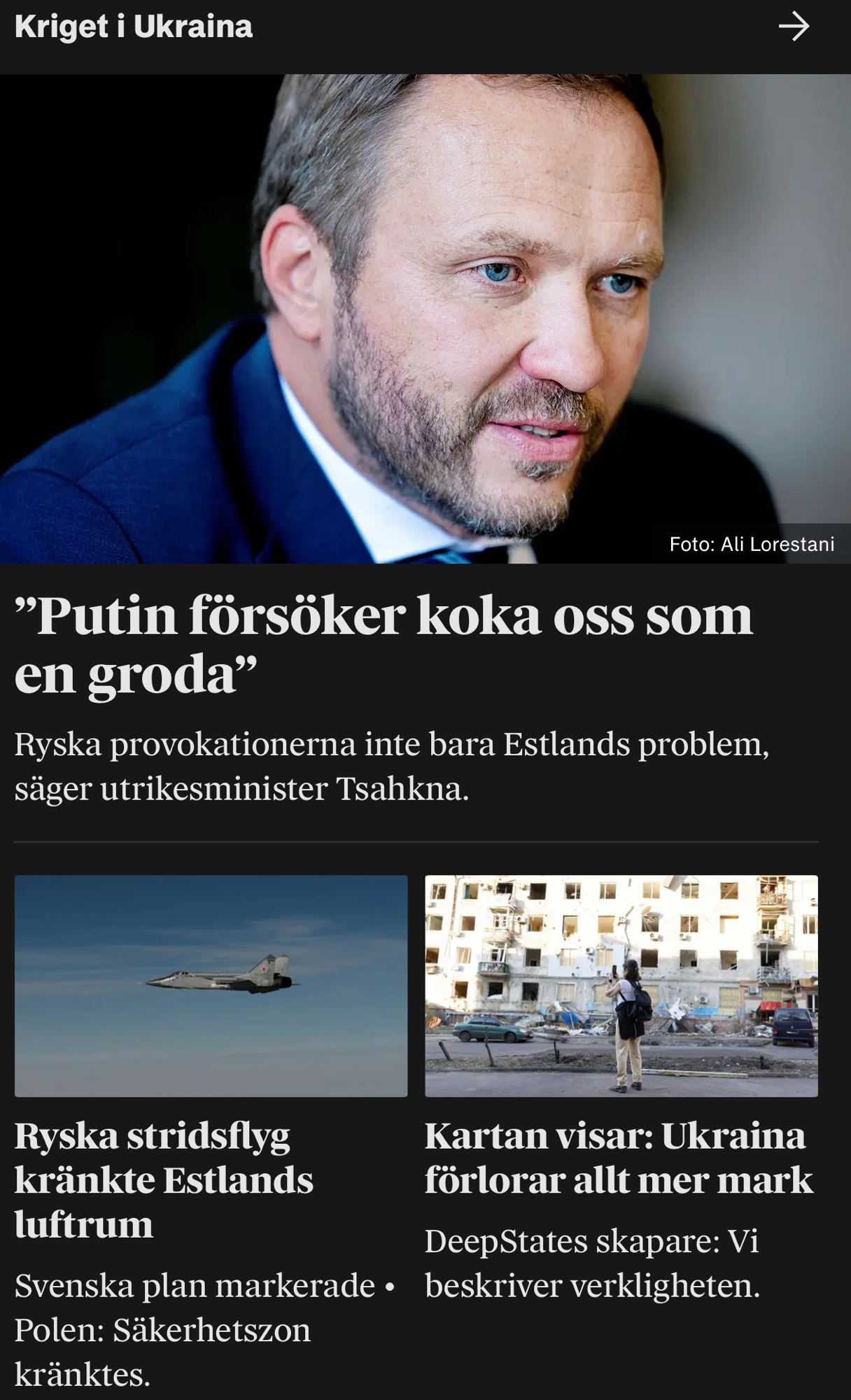Open the article "Putin försöker koka oss som en groda"
The image size is (851, 1400).
tap(384, 644)
